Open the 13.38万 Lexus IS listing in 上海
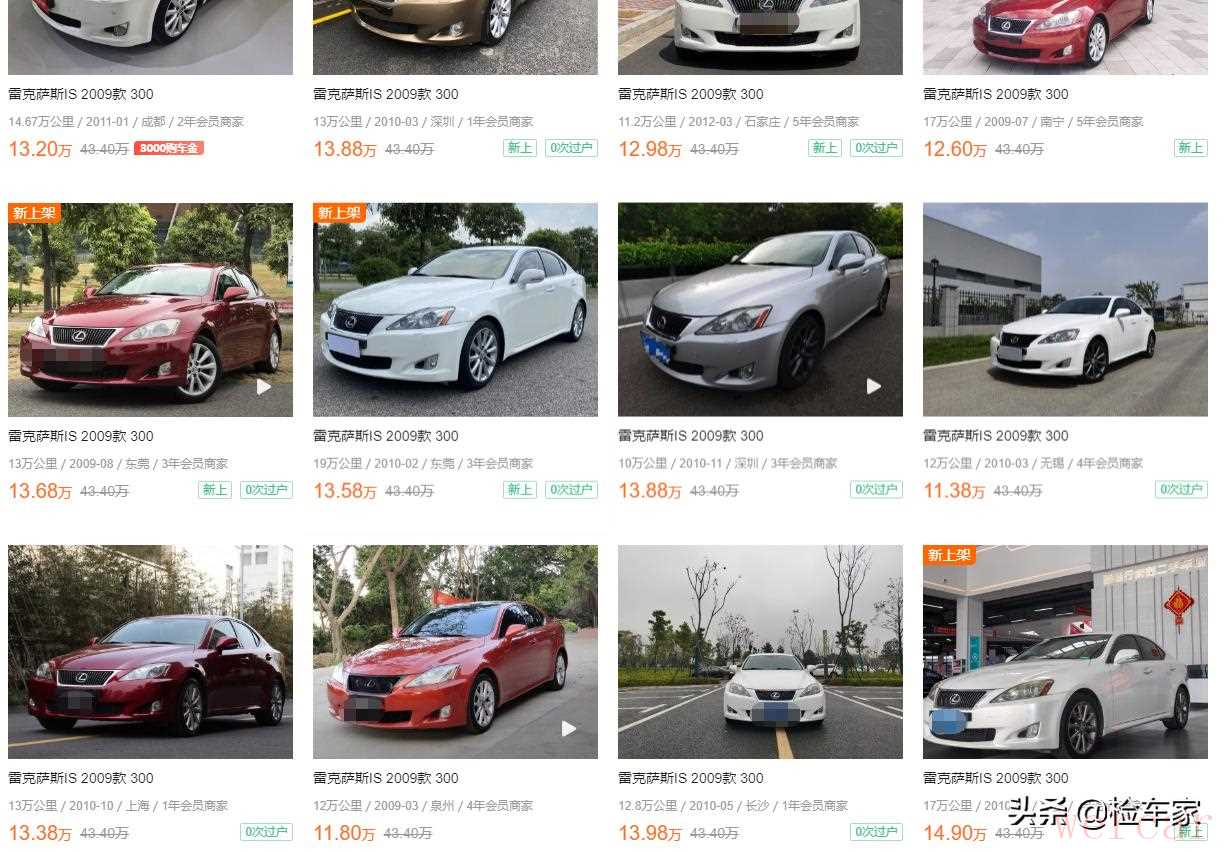 [x=150, y=651]
